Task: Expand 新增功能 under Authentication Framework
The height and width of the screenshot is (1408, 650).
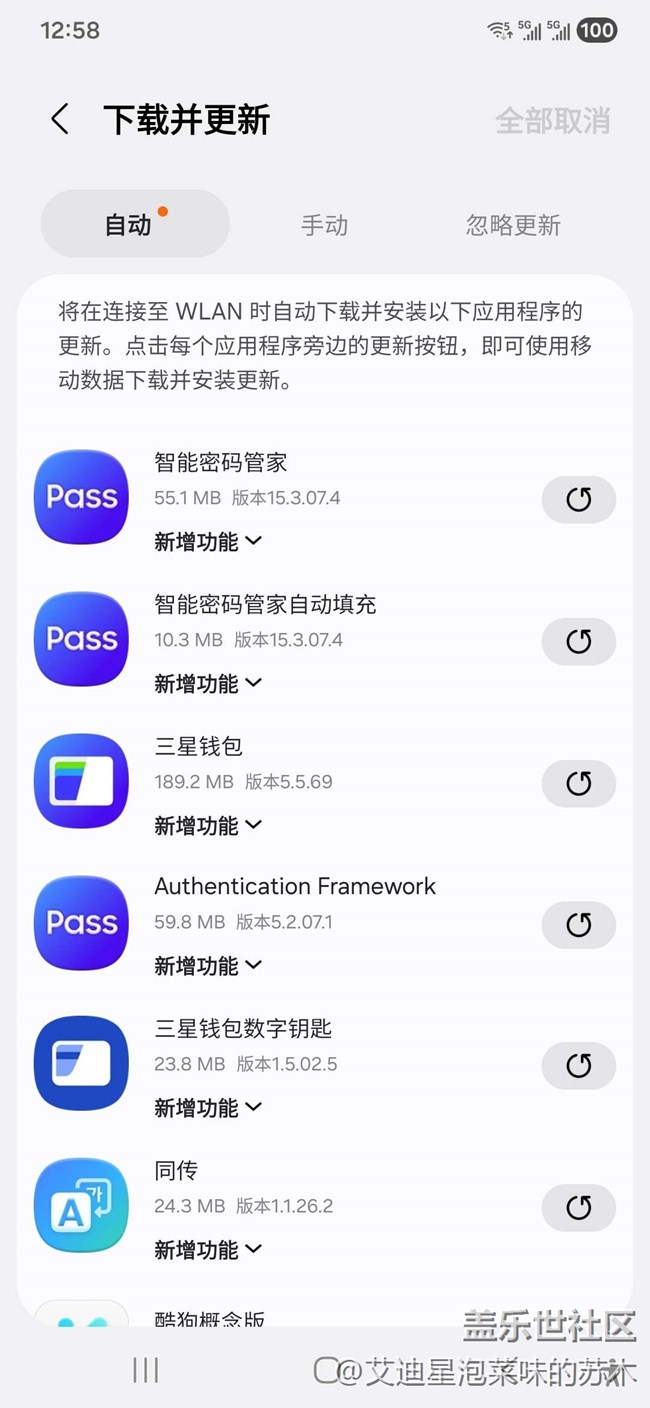Action: click(x=208, y=966)
